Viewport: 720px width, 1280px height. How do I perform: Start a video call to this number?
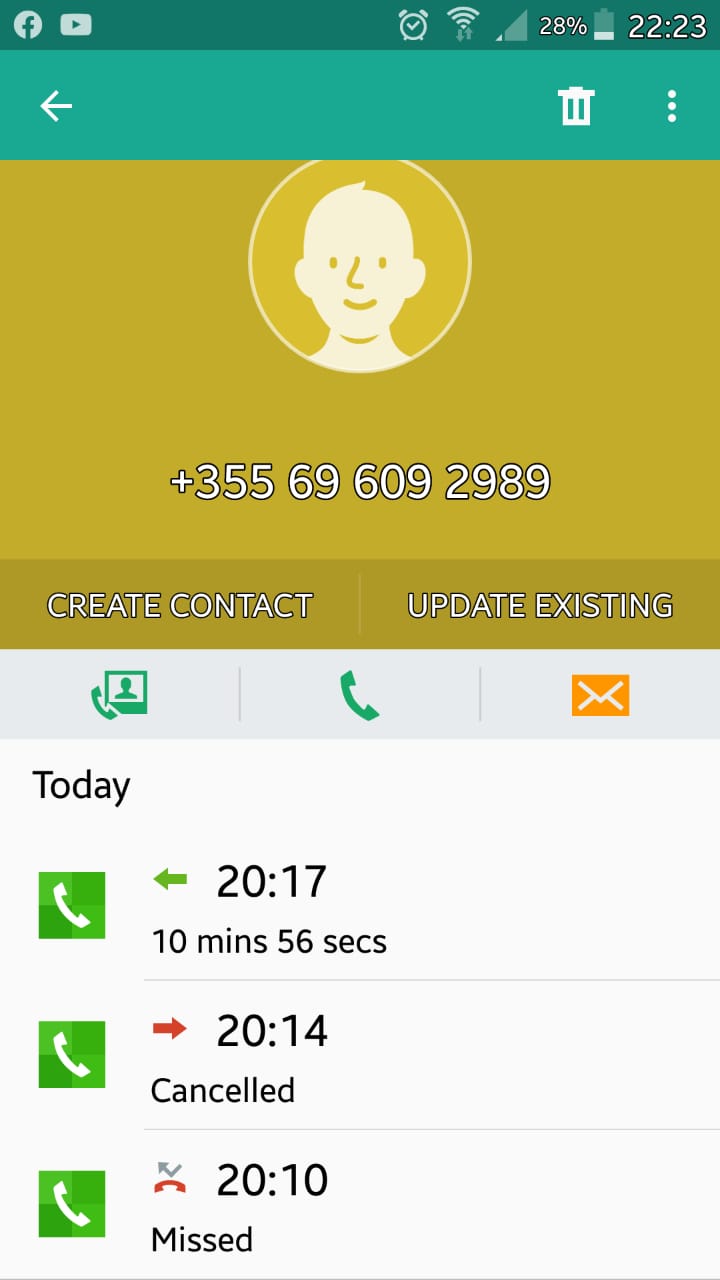pyautogui.click(x=120, y=695)
